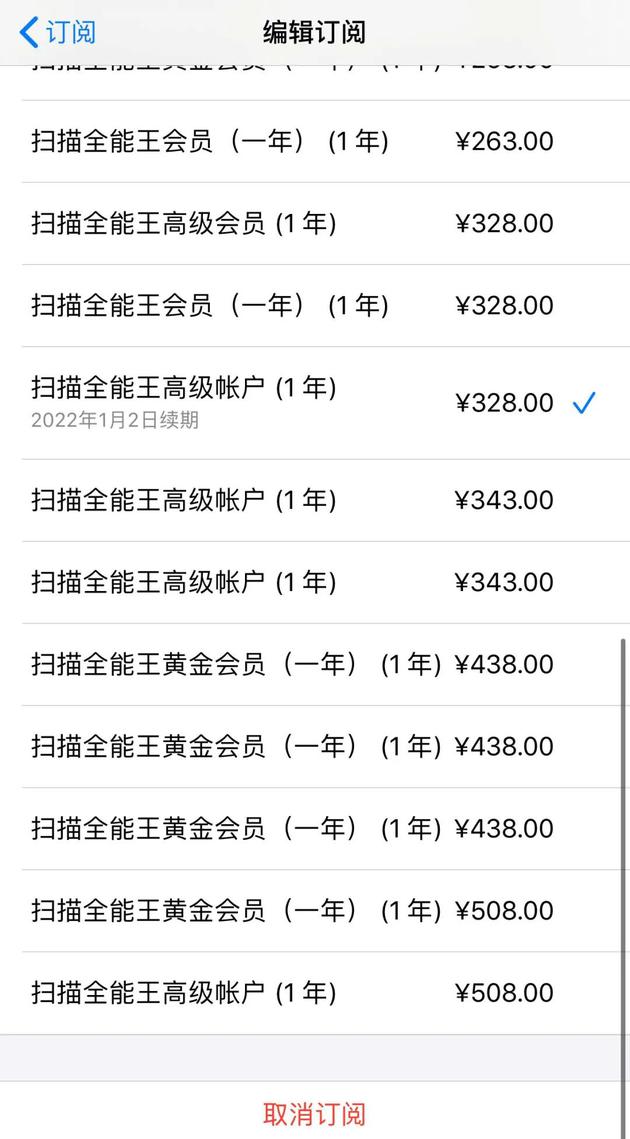Screen dimensions: 630x1139
Task: Select 扫描全能王会员（一年） at ¥328.00
Action: 315,306
